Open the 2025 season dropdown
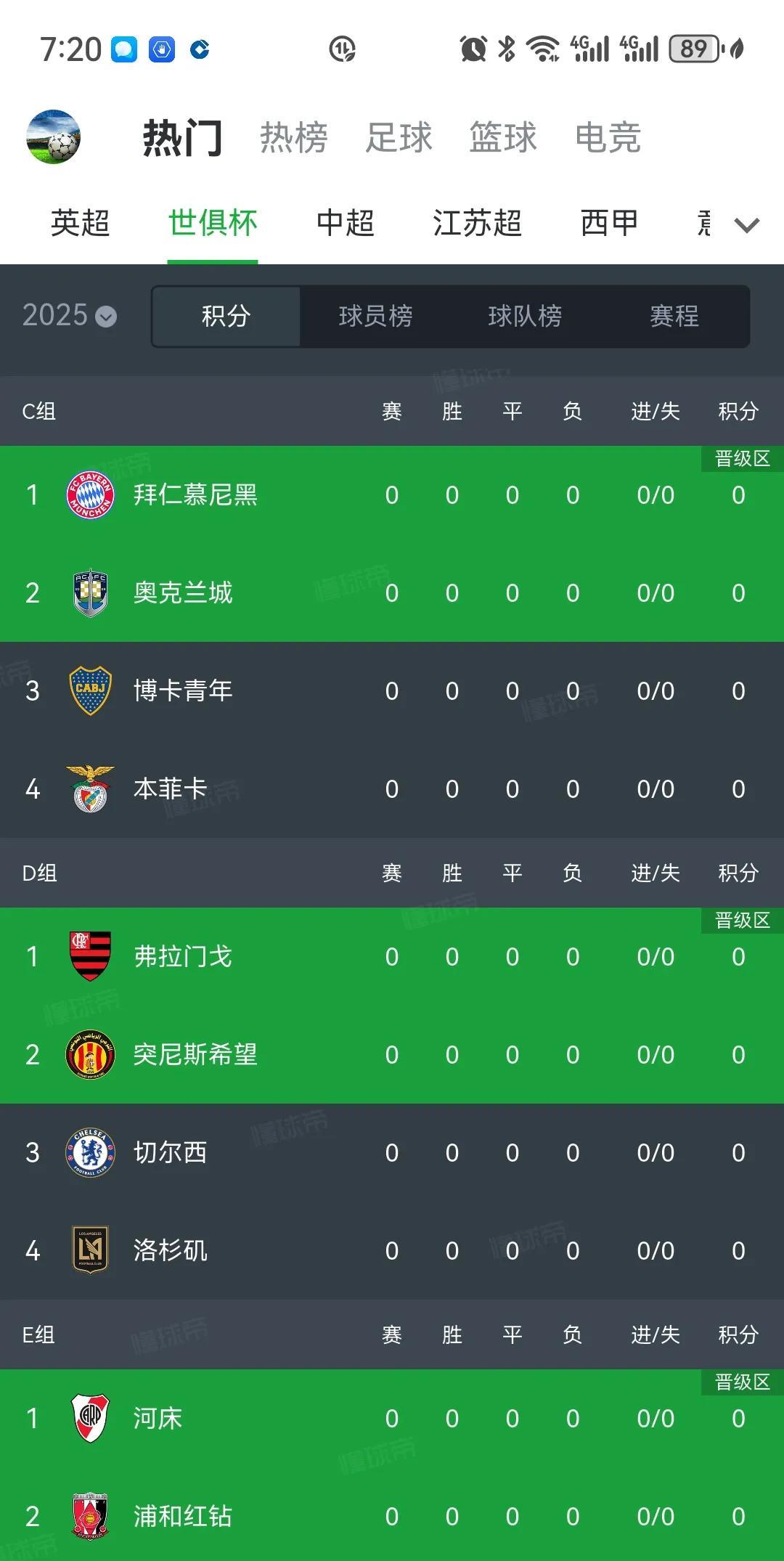The height and width of the screenshot is (1561, 784). (69, 315)
